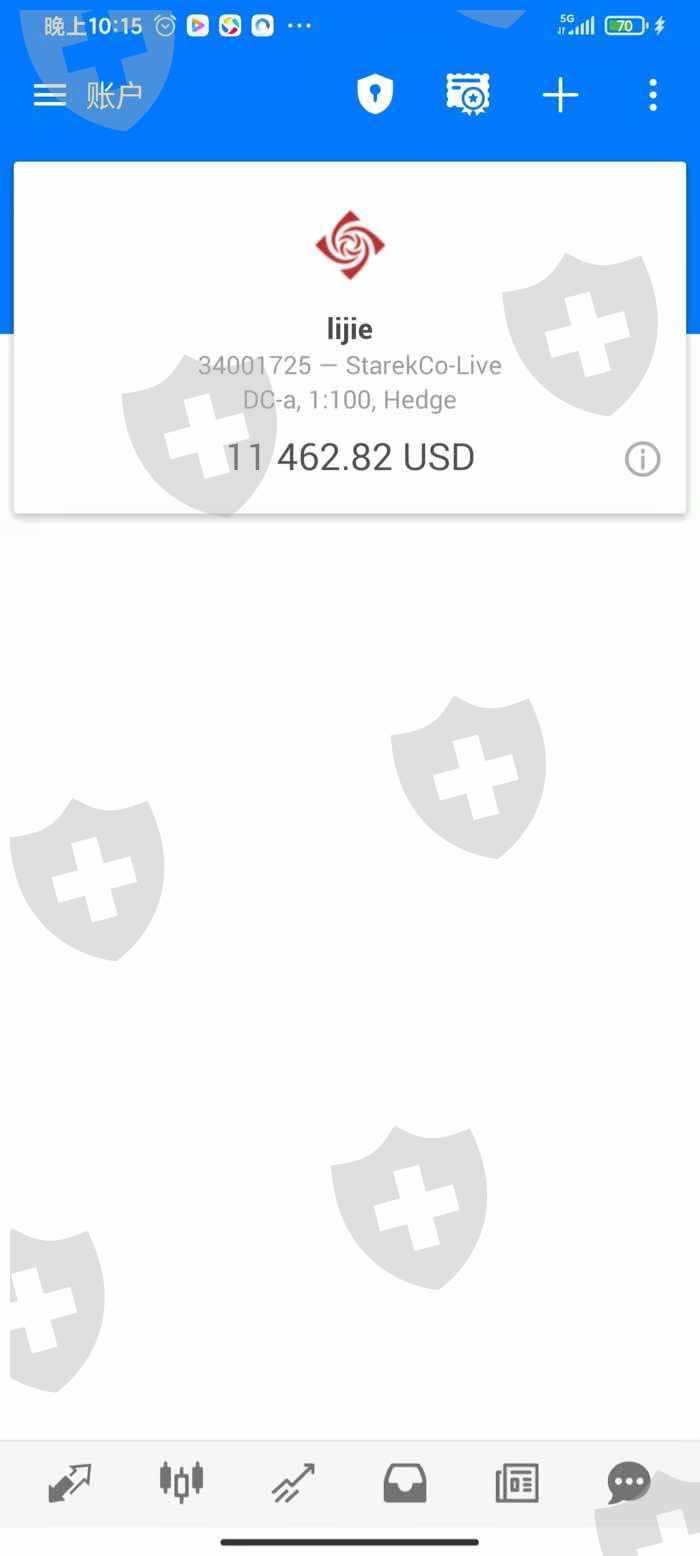700x1556 pixels.
Task: Switch to the Messages chat bubble tab
Action: [629, 1483]
